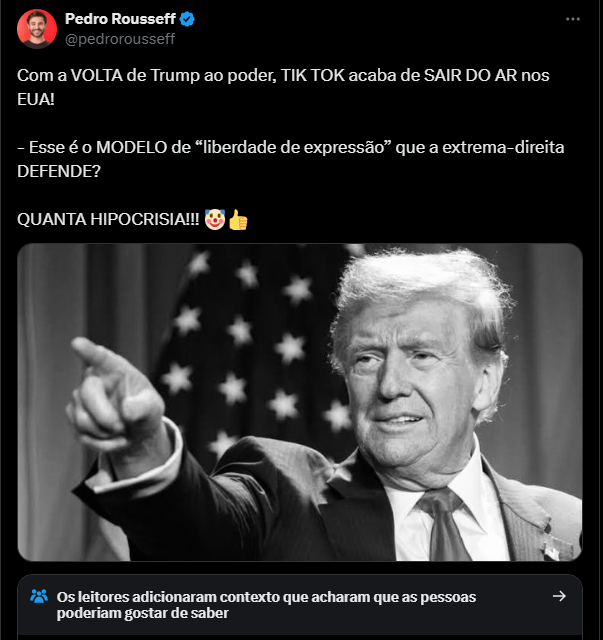Open the @pedrorousseff handle
This screenshot has height=640, width=603.
[x=120, y=39]
